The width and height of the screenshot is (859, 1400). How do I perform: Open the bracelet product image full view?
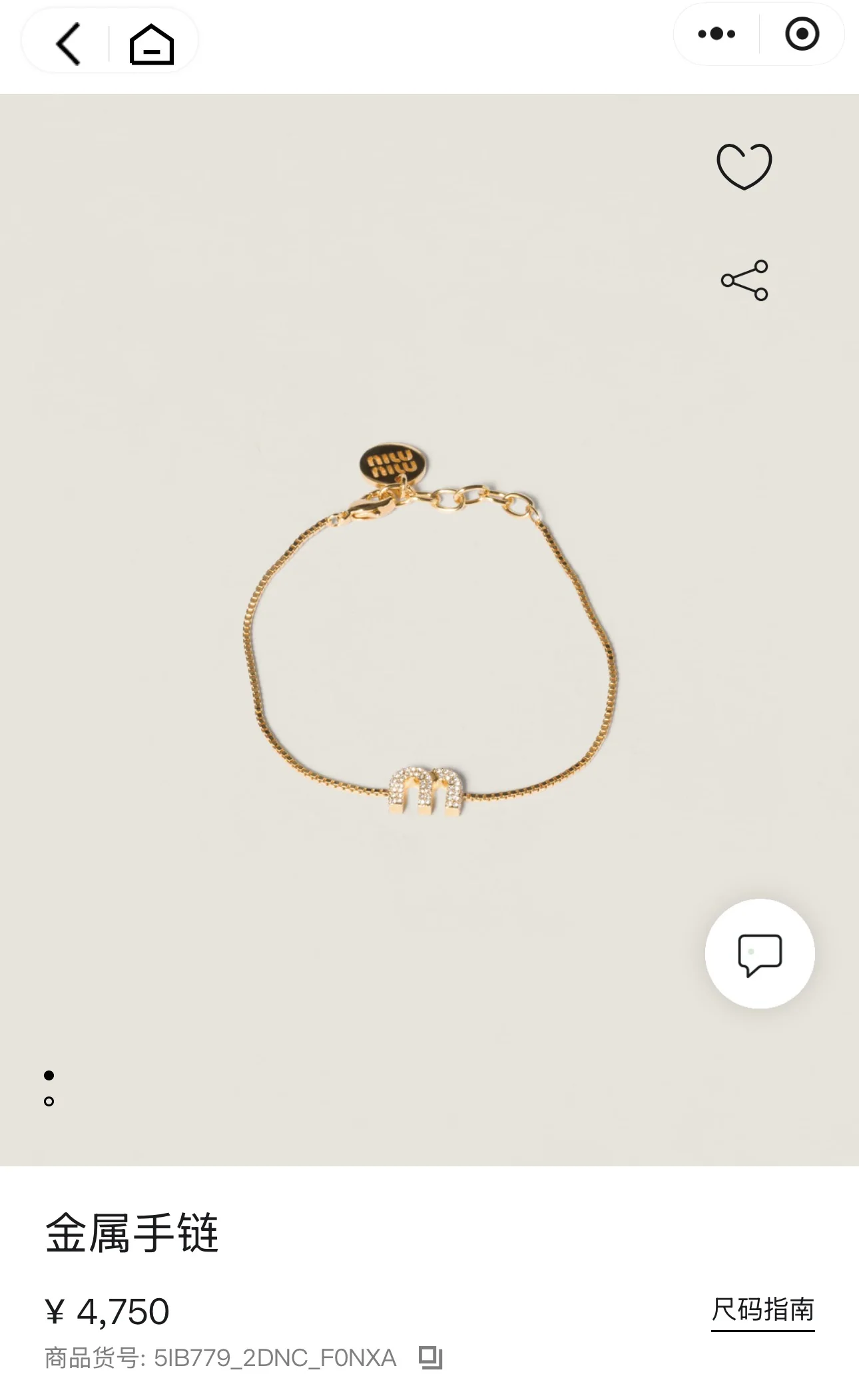429,629
